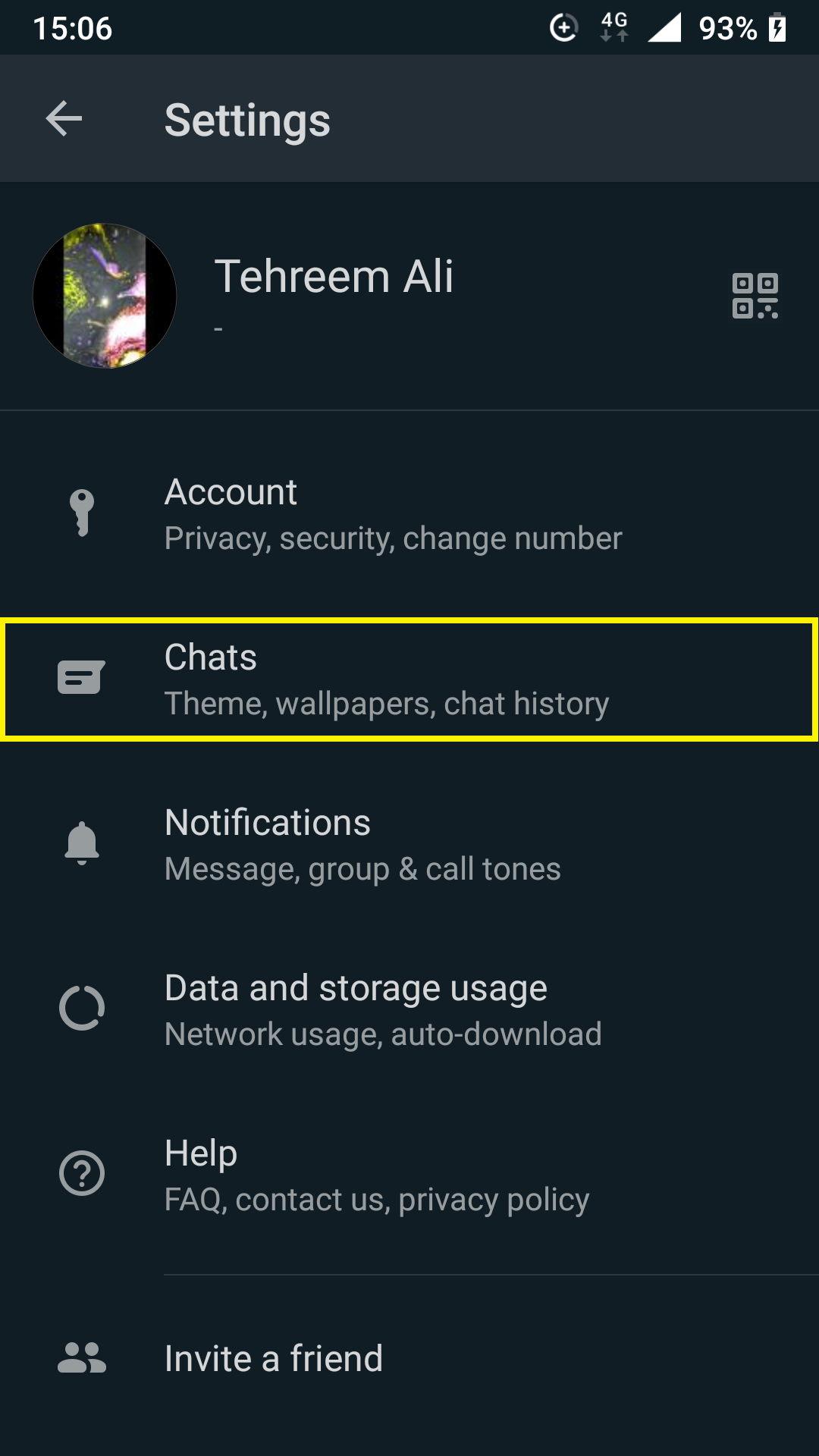
Task: Tap the 4G network indicator
Action: pos(611,28)
